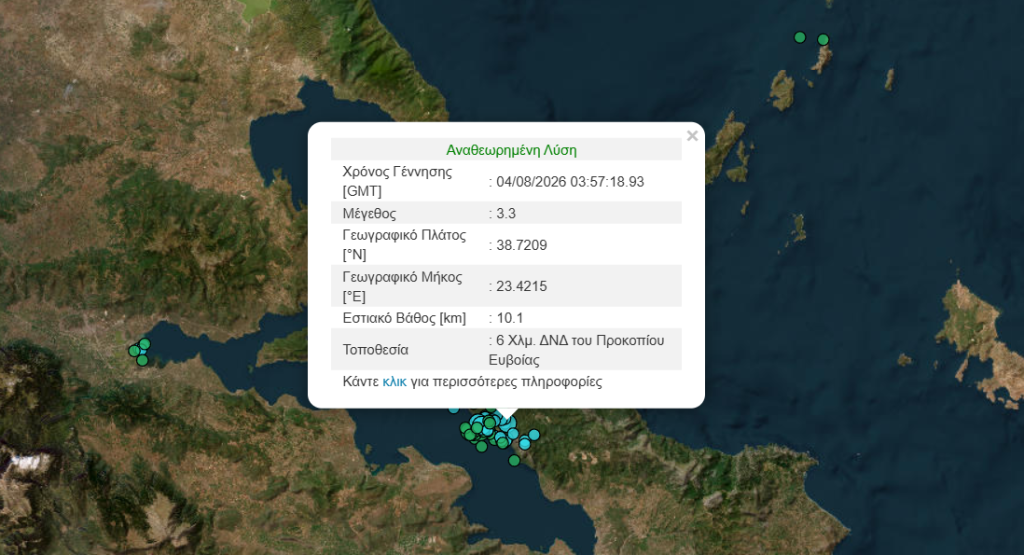
Task: Close the earthquake info popup
Action: tap(692, 136)
